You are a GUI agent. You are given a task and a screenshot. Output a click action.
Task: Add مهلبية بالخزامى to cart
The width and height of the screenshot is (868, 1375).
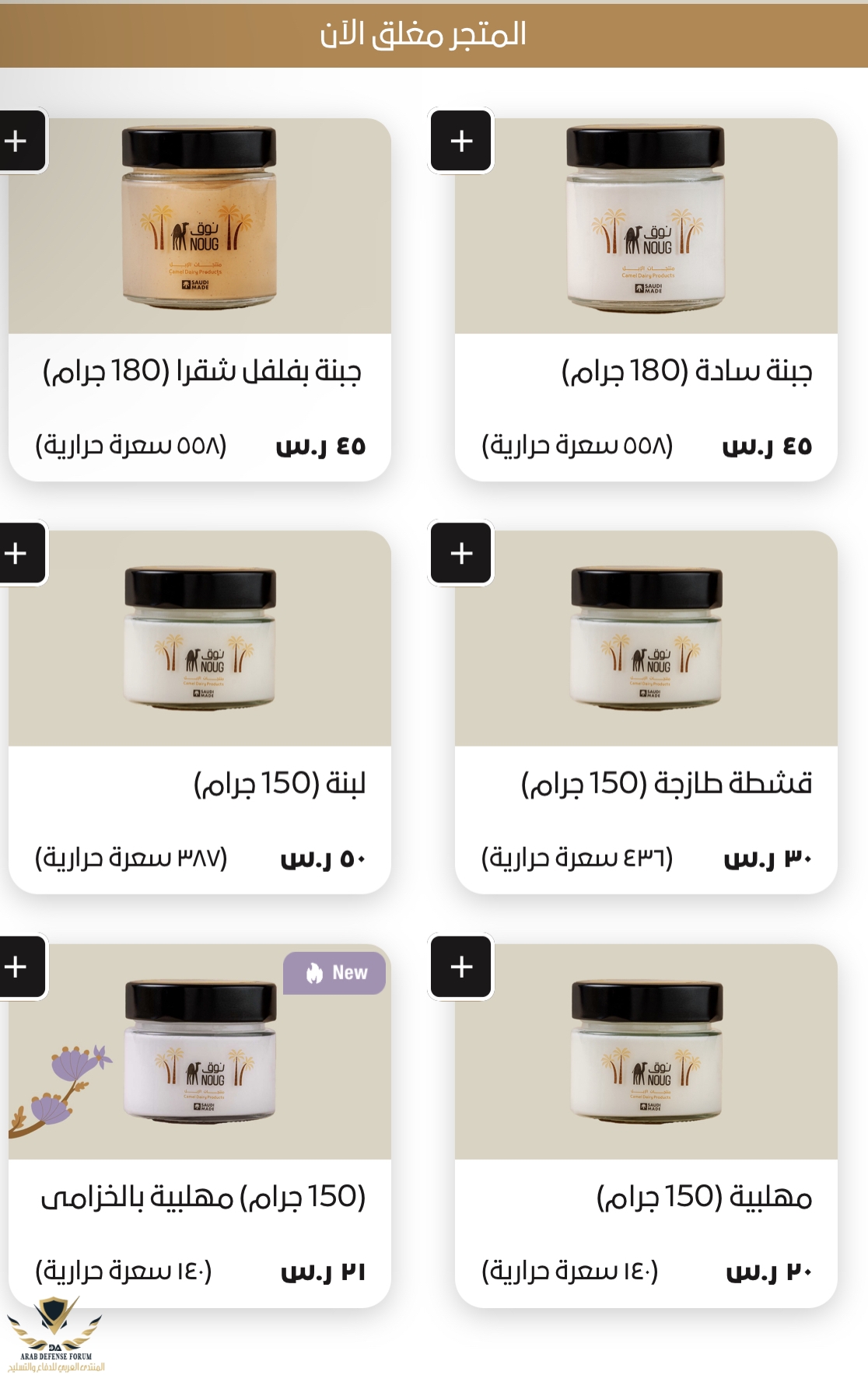pos(17,967)
